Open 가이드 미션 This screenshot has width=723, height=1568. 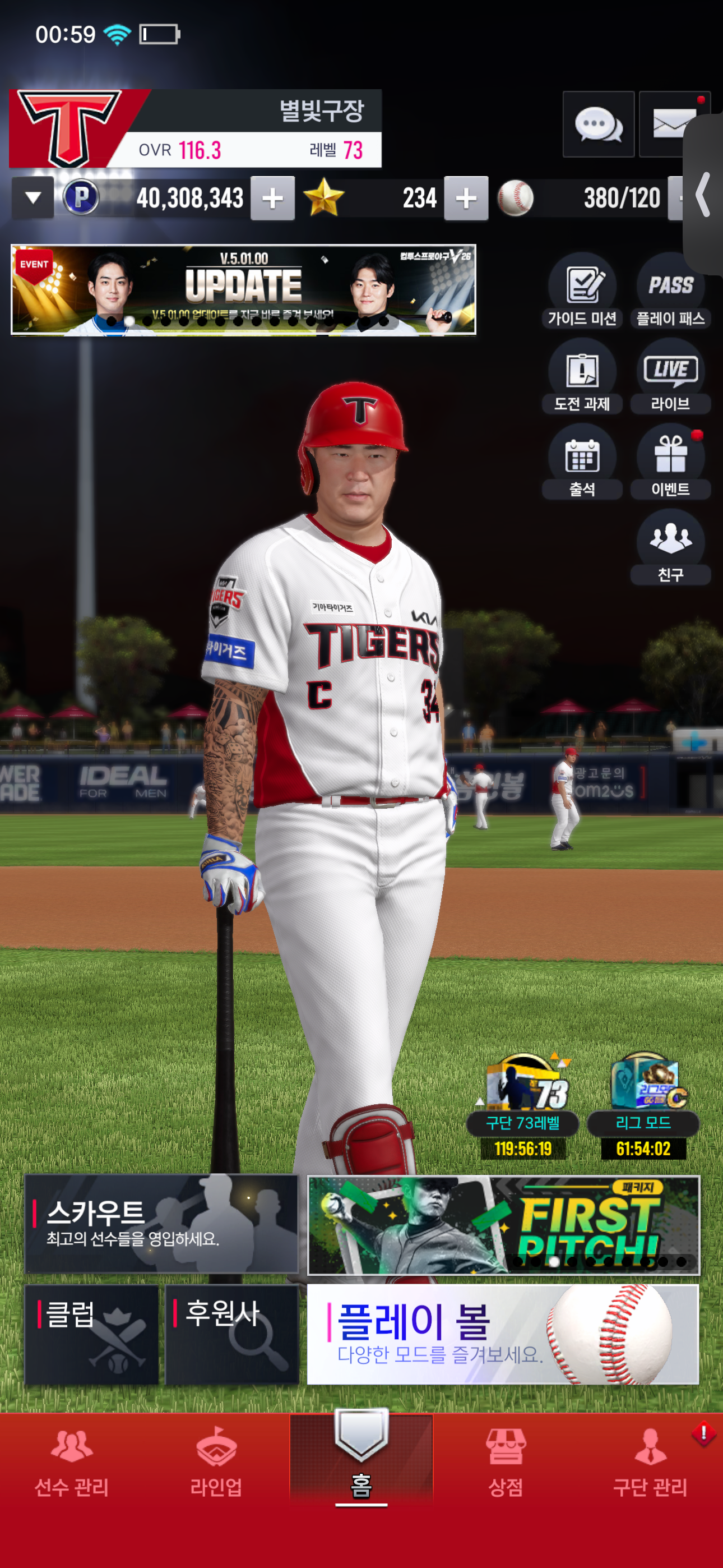coord(582,290)
